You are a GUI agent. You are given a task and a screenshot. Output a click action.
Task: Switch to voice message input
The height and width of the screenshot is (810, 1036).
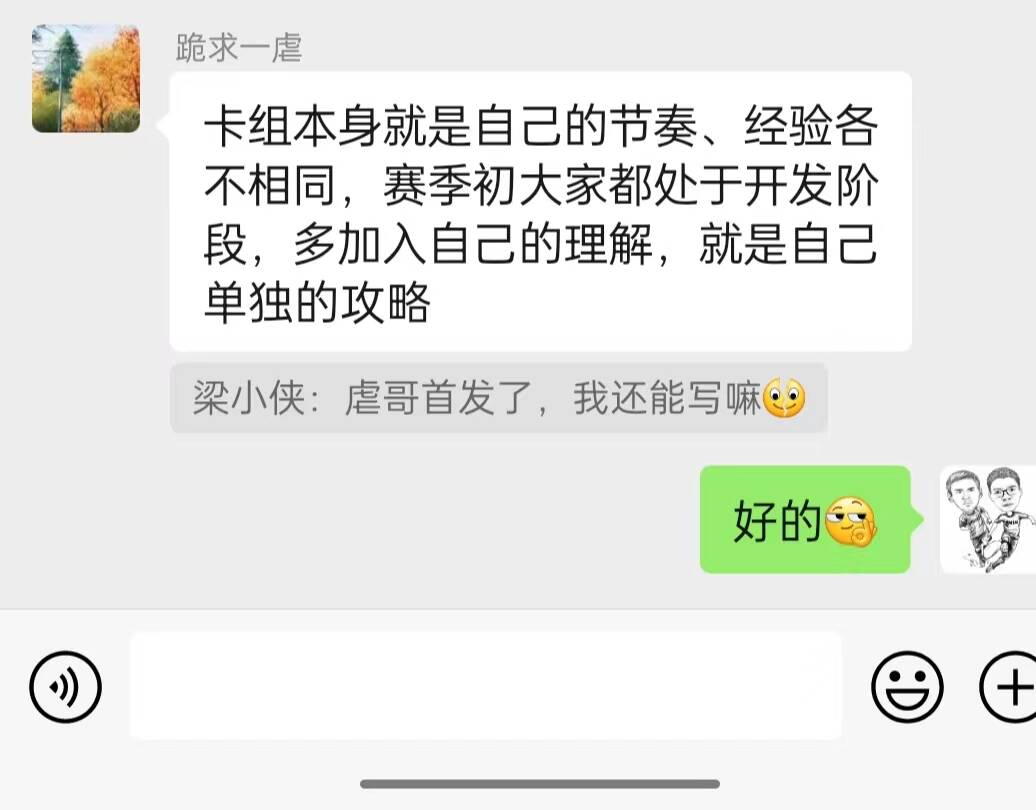pos(65,687)
